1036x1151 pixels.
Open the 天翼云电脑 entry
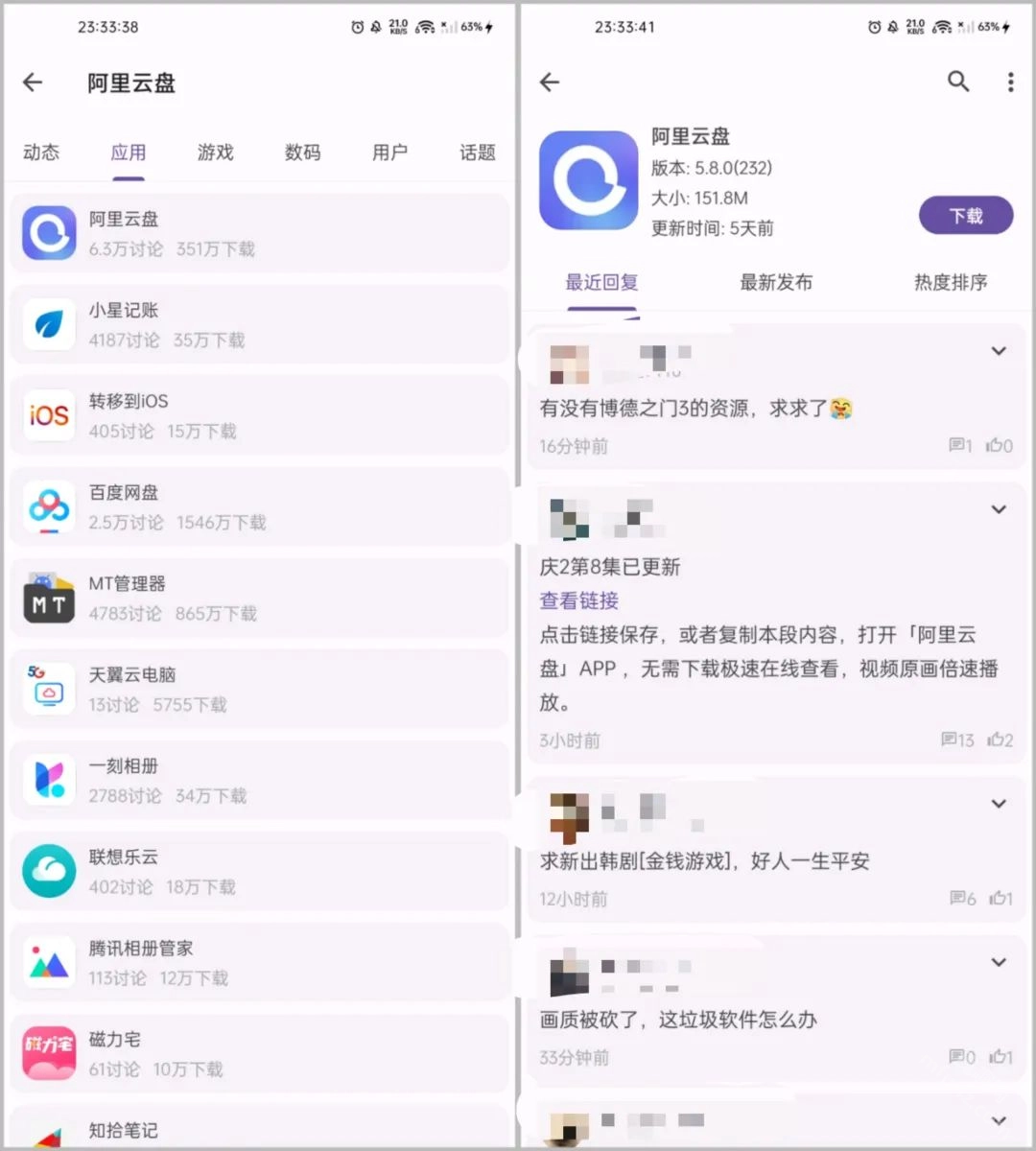(x=259, y=689)
